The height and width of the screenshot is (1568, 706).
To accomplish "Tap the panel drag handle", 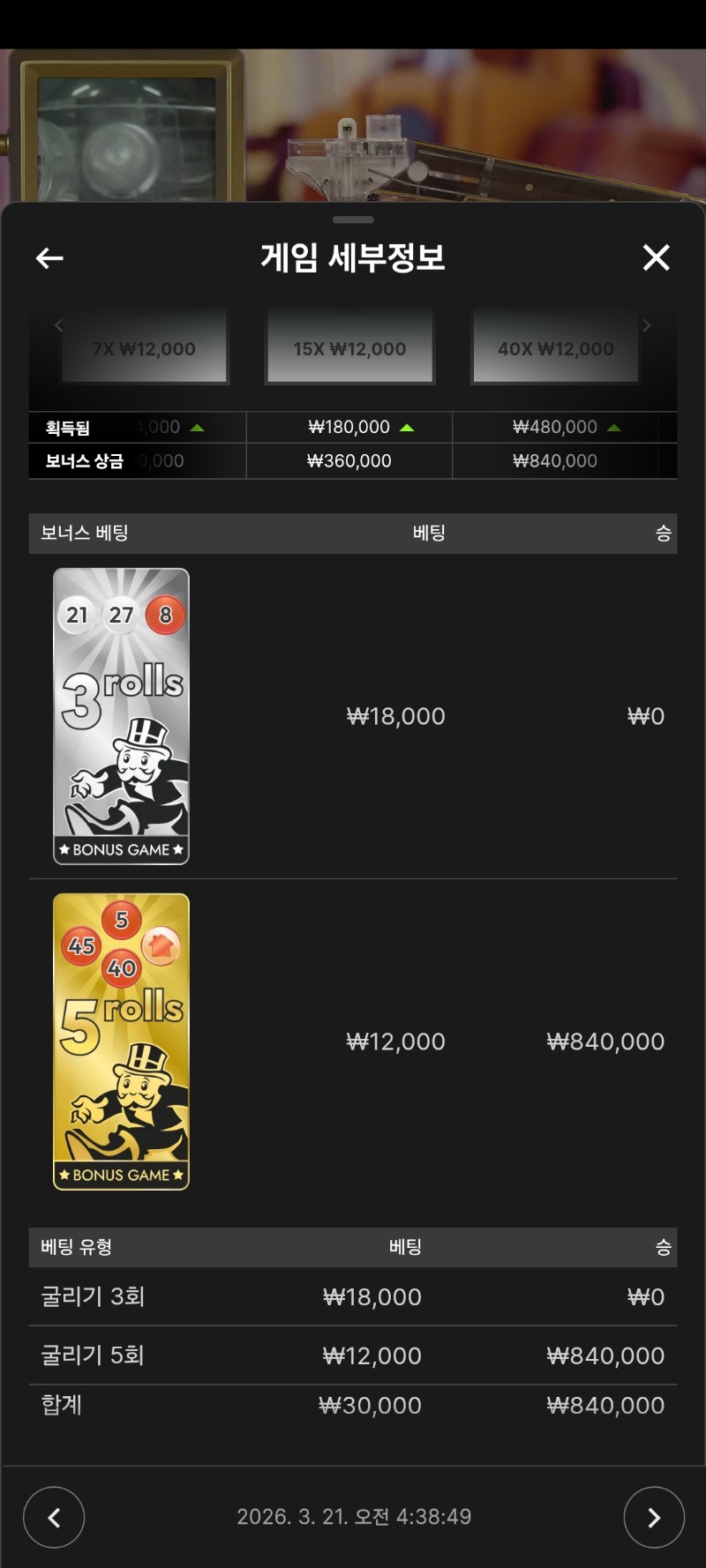I will point(353,220).
